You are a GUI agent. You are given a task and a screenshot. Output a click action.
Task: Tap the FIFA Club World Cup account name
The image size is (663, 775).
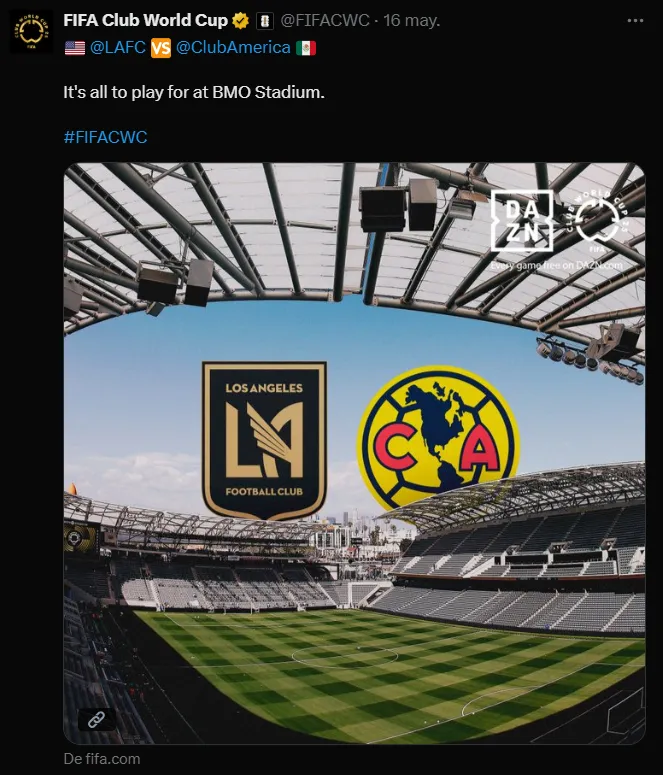tap(145, 20)
